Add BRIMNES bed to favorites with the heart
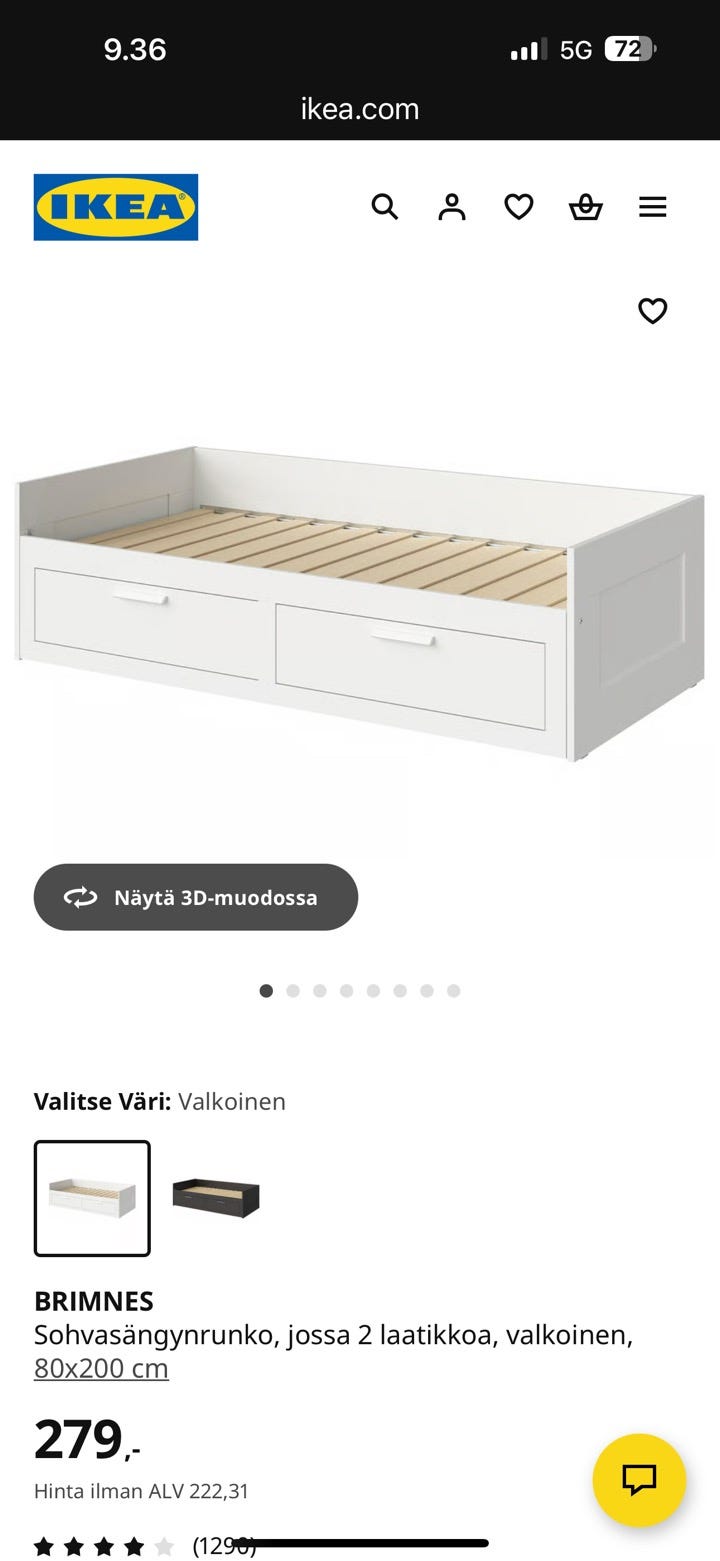 point(653,311)
